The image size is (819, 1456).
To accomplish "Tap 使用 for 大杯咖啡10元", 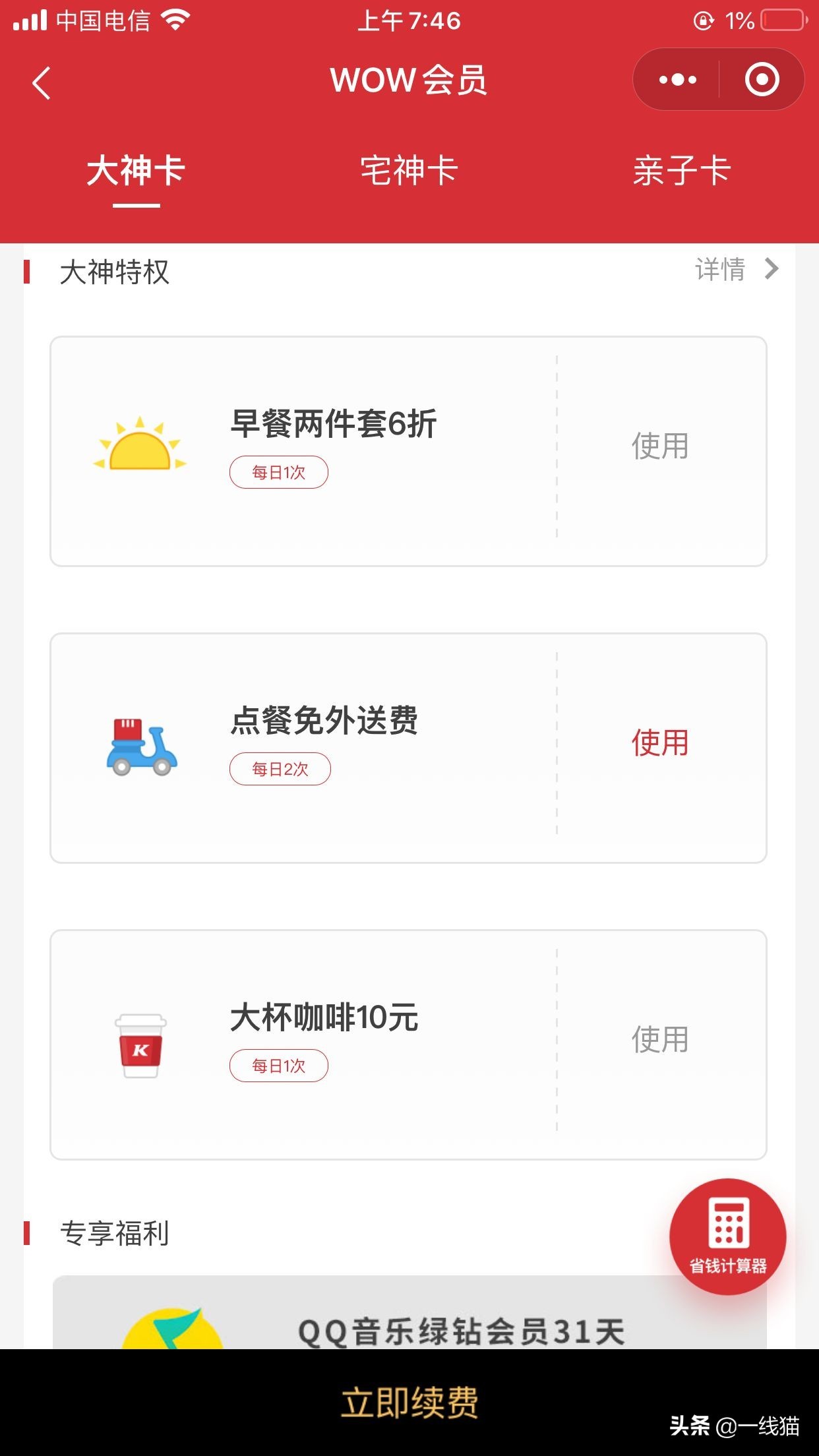I will click(x=660, y=1040).
